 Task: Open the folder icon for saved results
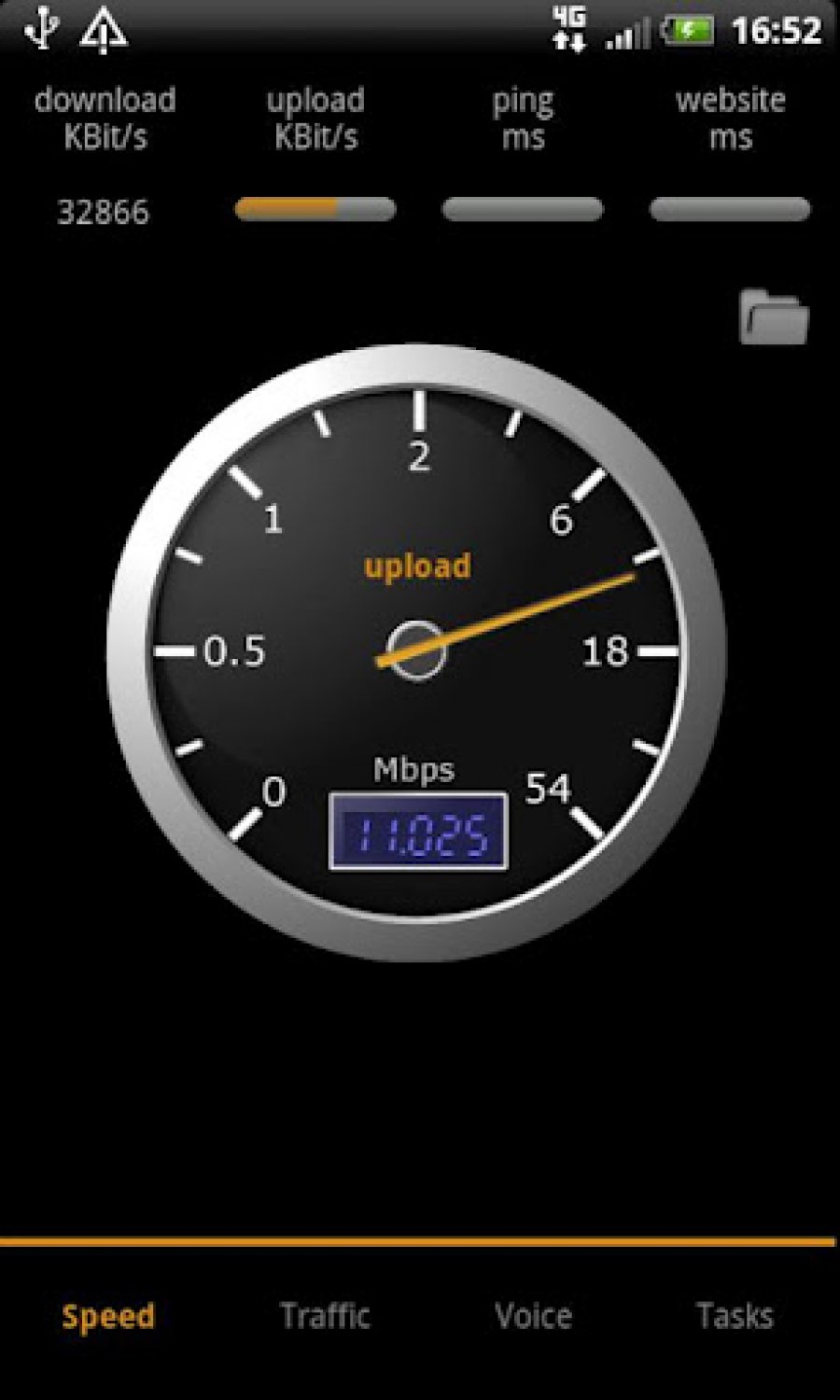tap(774, 317)
